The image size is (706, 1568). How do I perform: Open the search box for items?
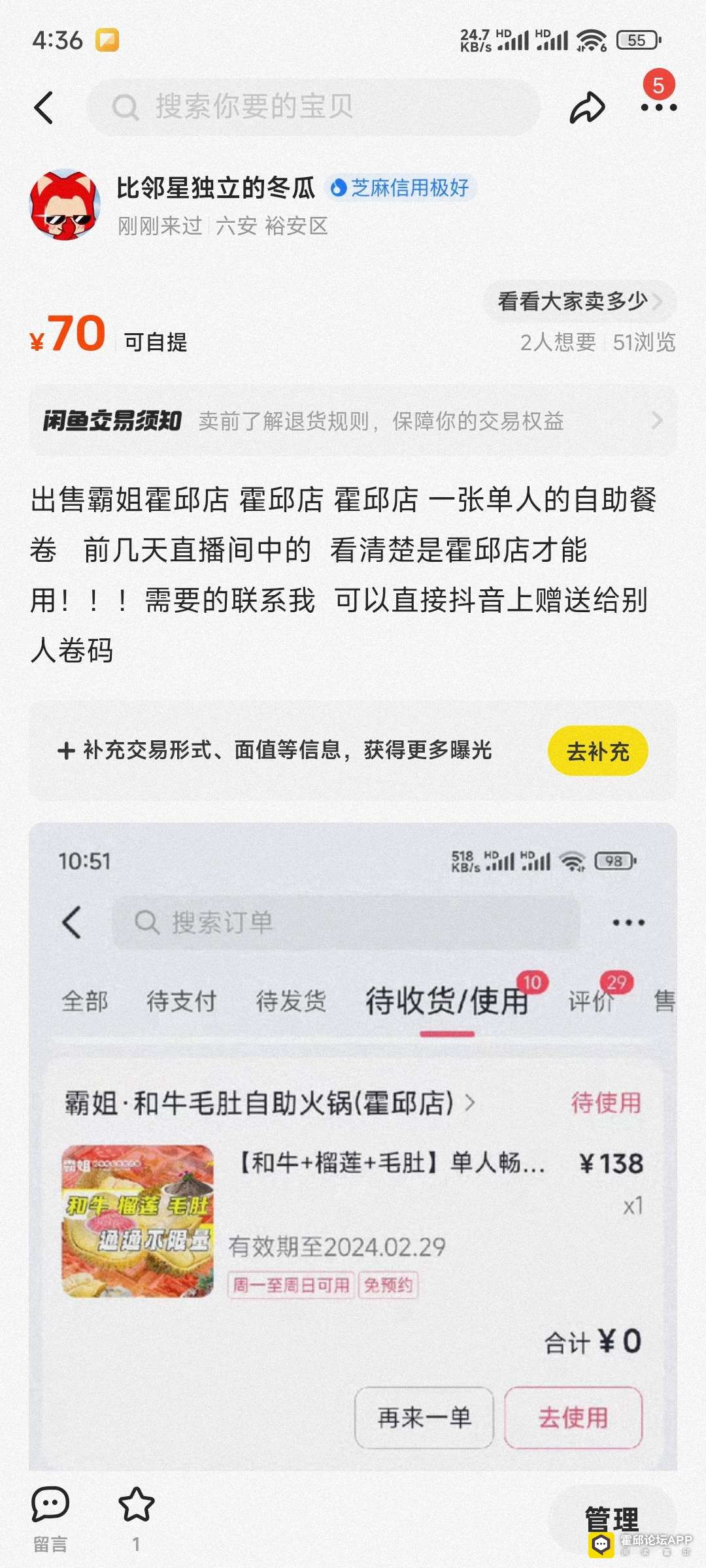point(314,107)
